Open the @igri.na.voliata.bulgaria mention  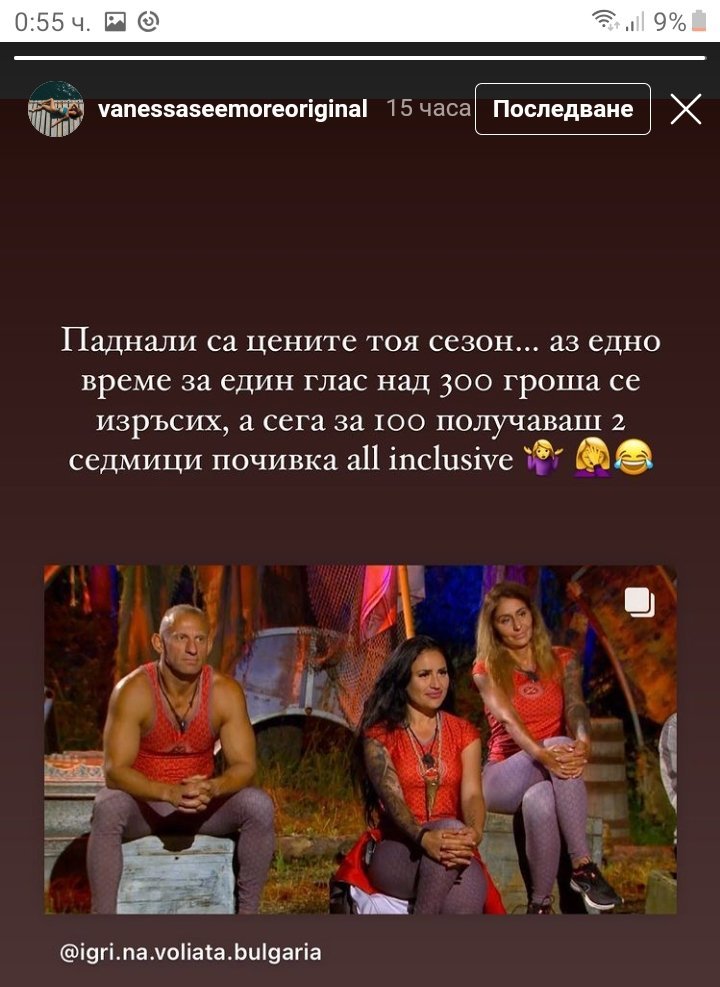192,952
